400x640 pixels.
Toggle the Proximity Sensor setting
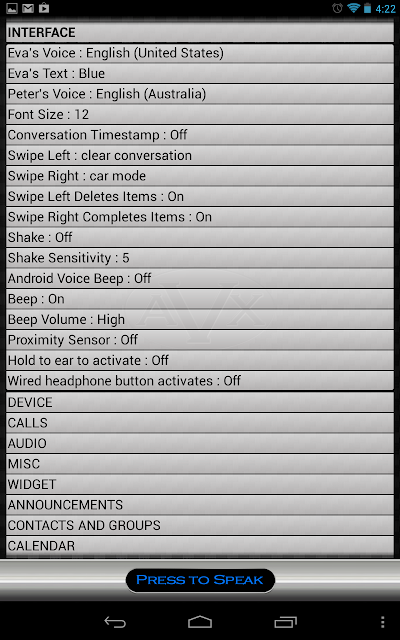[x=200, y=340]
